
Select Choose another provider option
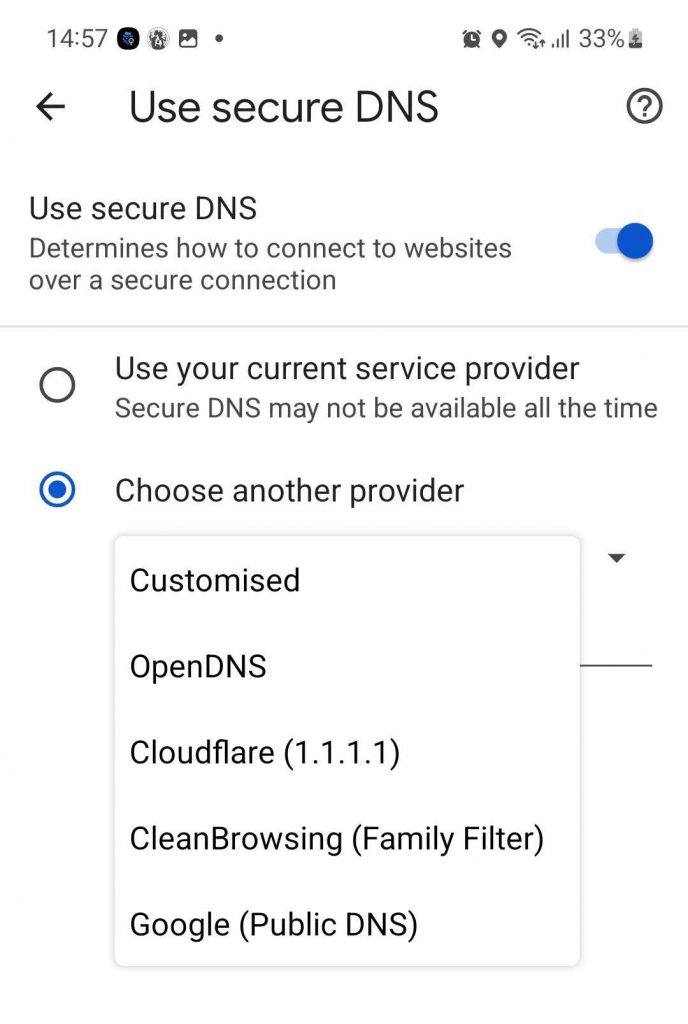(x=57, y=491)
